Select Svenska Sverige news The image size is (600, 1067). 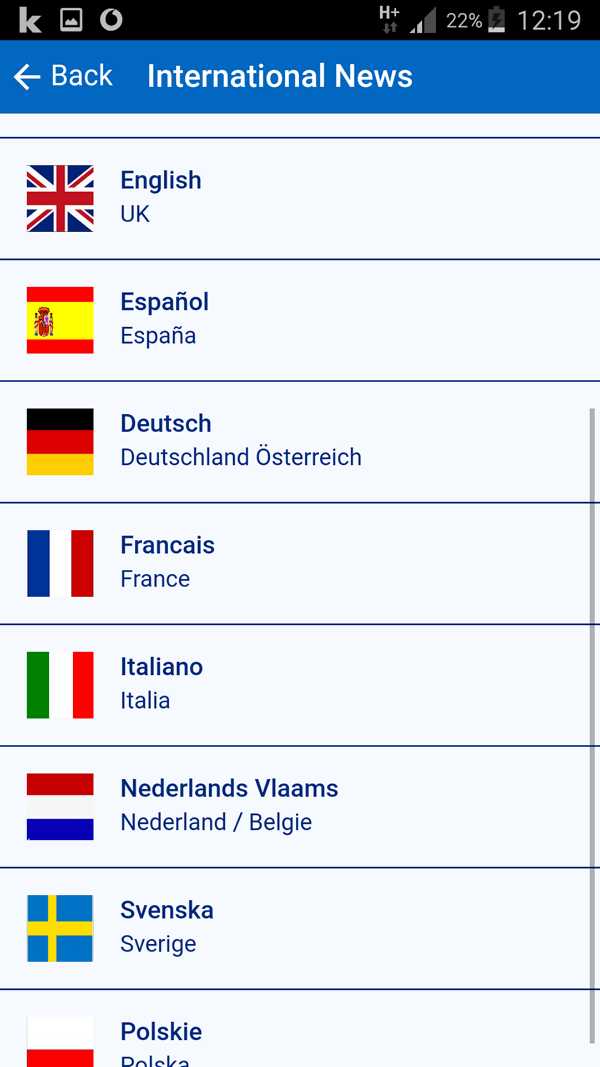[300, 928]
